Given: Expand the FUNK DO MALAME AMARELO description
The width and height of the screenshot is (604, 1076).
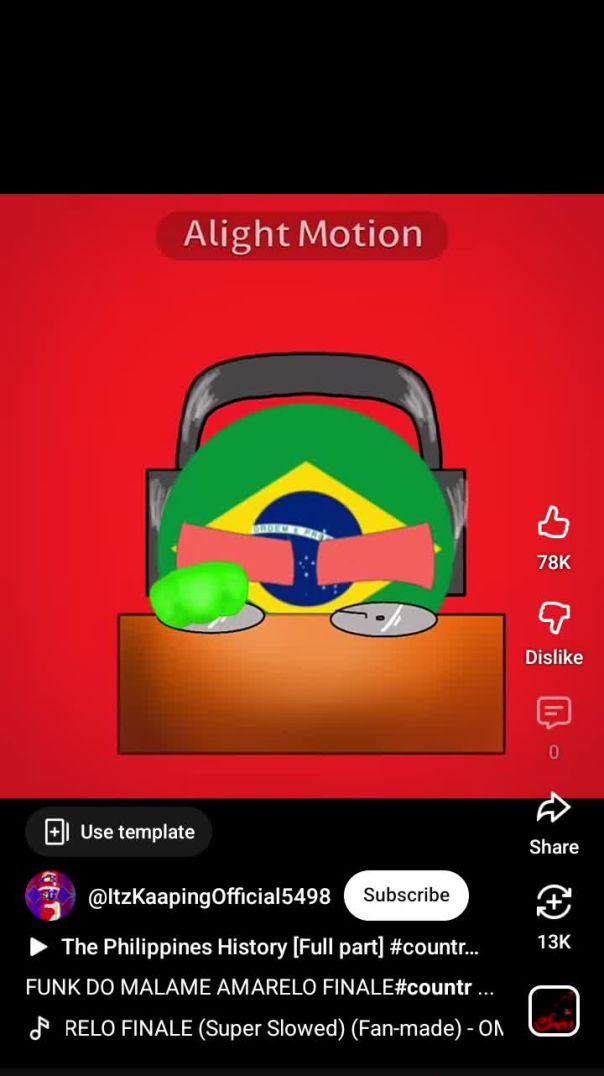Looking at the screenshot, I should (260, 987).
